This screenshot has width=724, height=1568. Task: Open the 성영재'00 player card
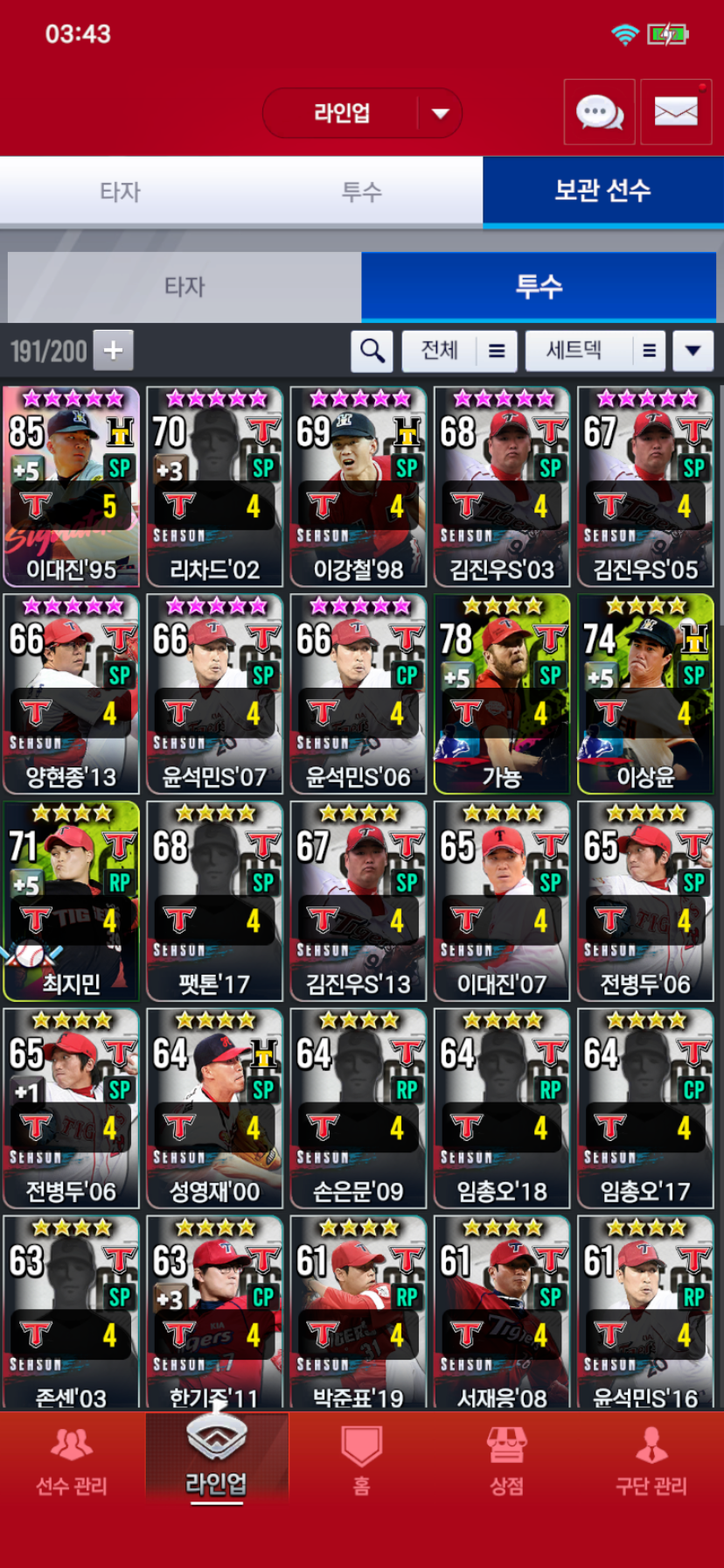[x=214, y=1108]
